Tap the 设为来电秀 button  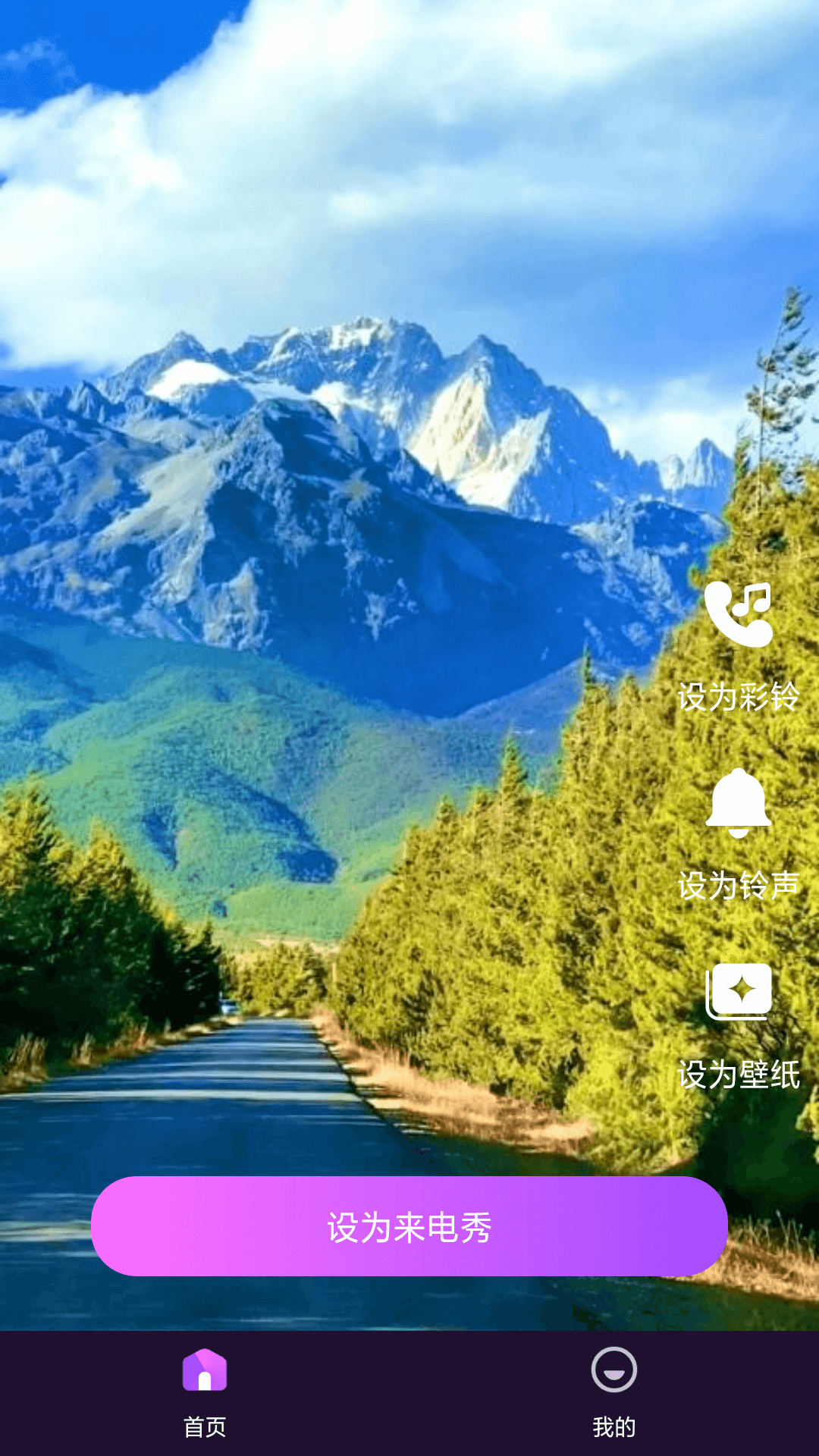coord(409,1226)
